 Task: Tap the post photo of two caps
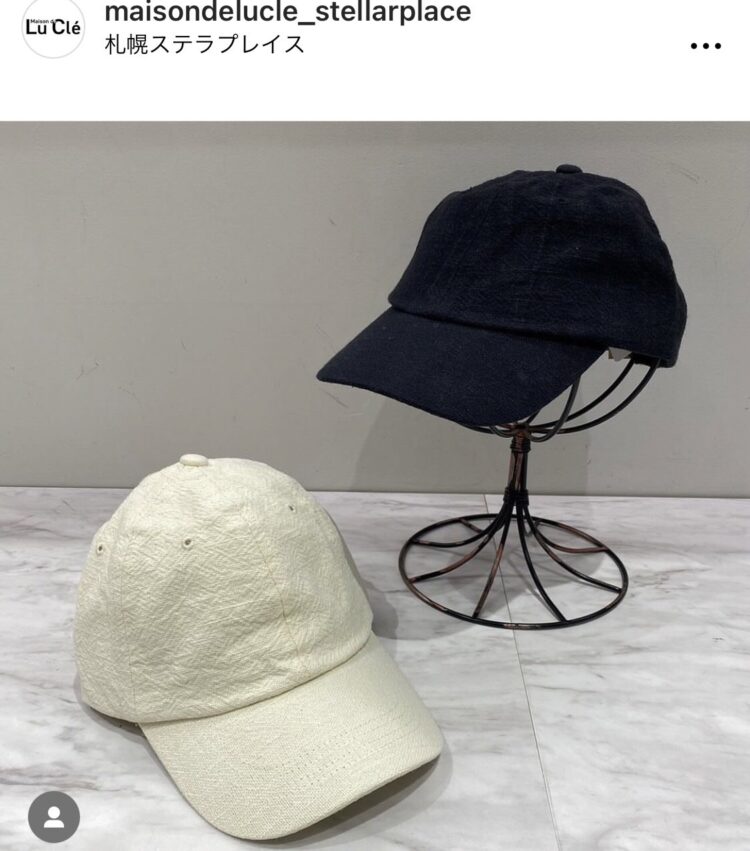tap(375, 480)
